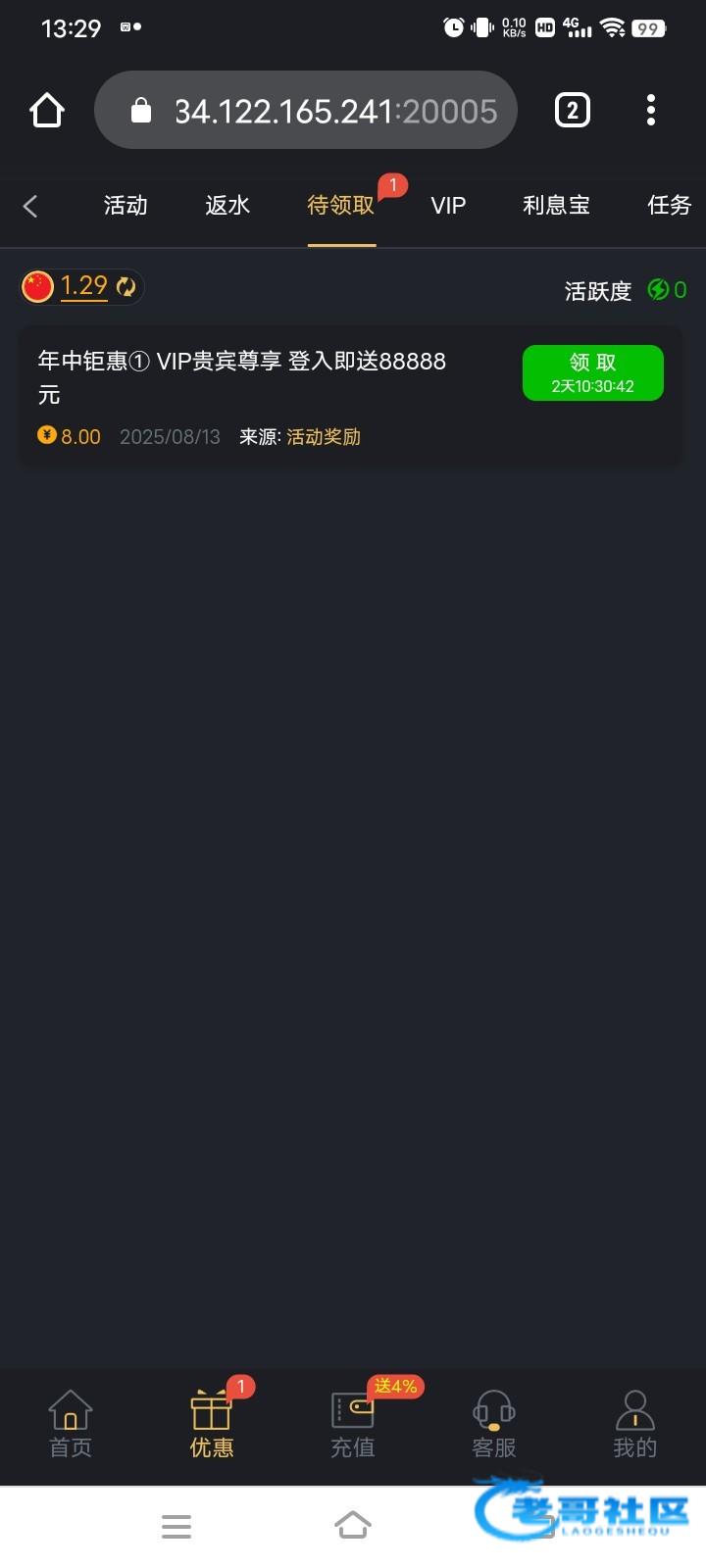706x1568 pixels.
Task: Switch to the 活动 tab
Action: tap(126, 206)
